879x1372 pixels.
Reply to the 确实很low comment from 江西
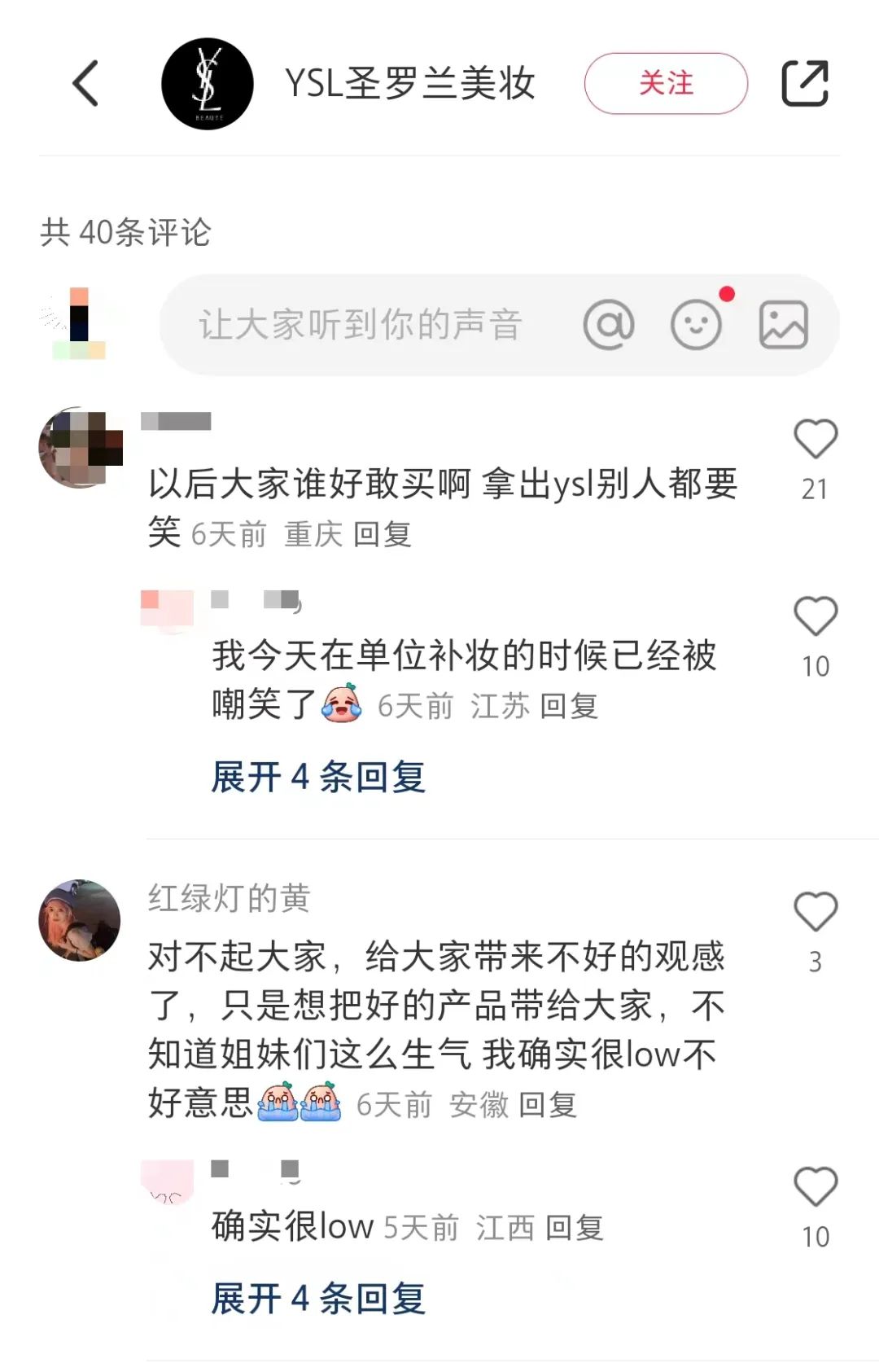pos(574,1228)
